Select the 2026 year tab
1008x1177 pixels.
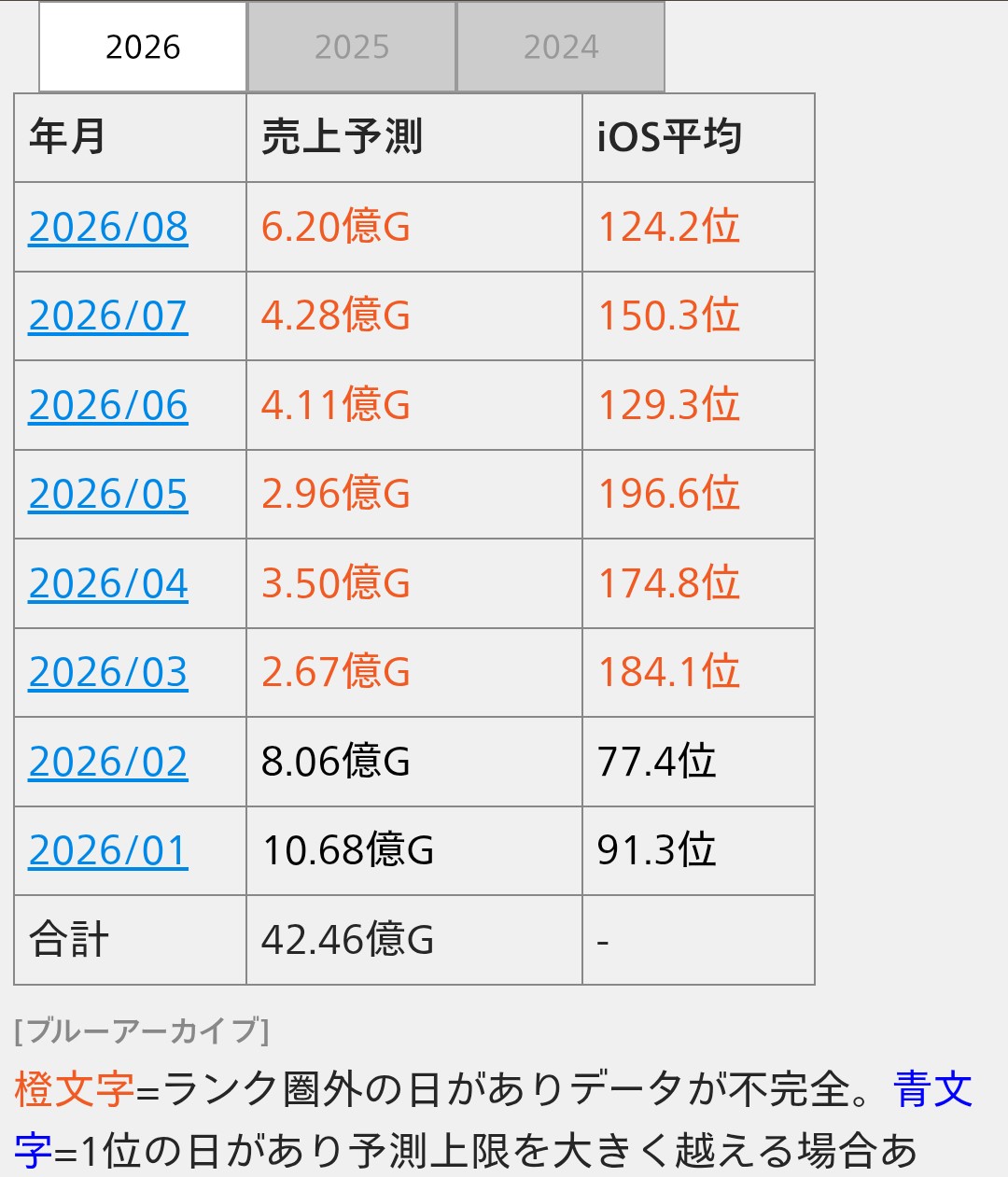[143, 47]
